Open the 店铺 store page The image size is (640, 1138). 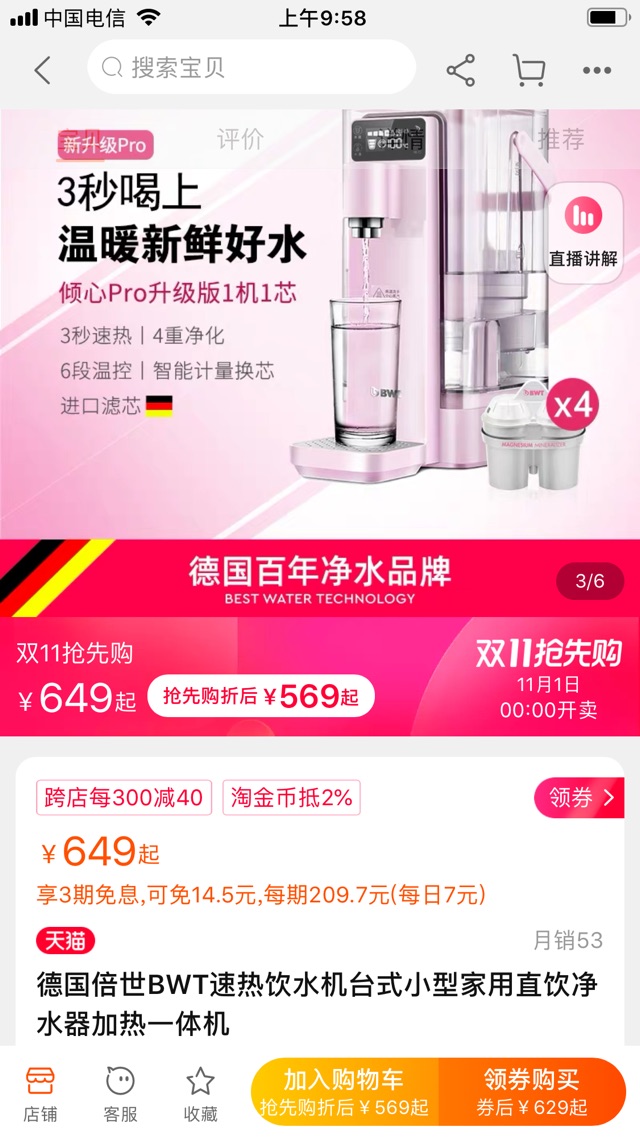40,1092
